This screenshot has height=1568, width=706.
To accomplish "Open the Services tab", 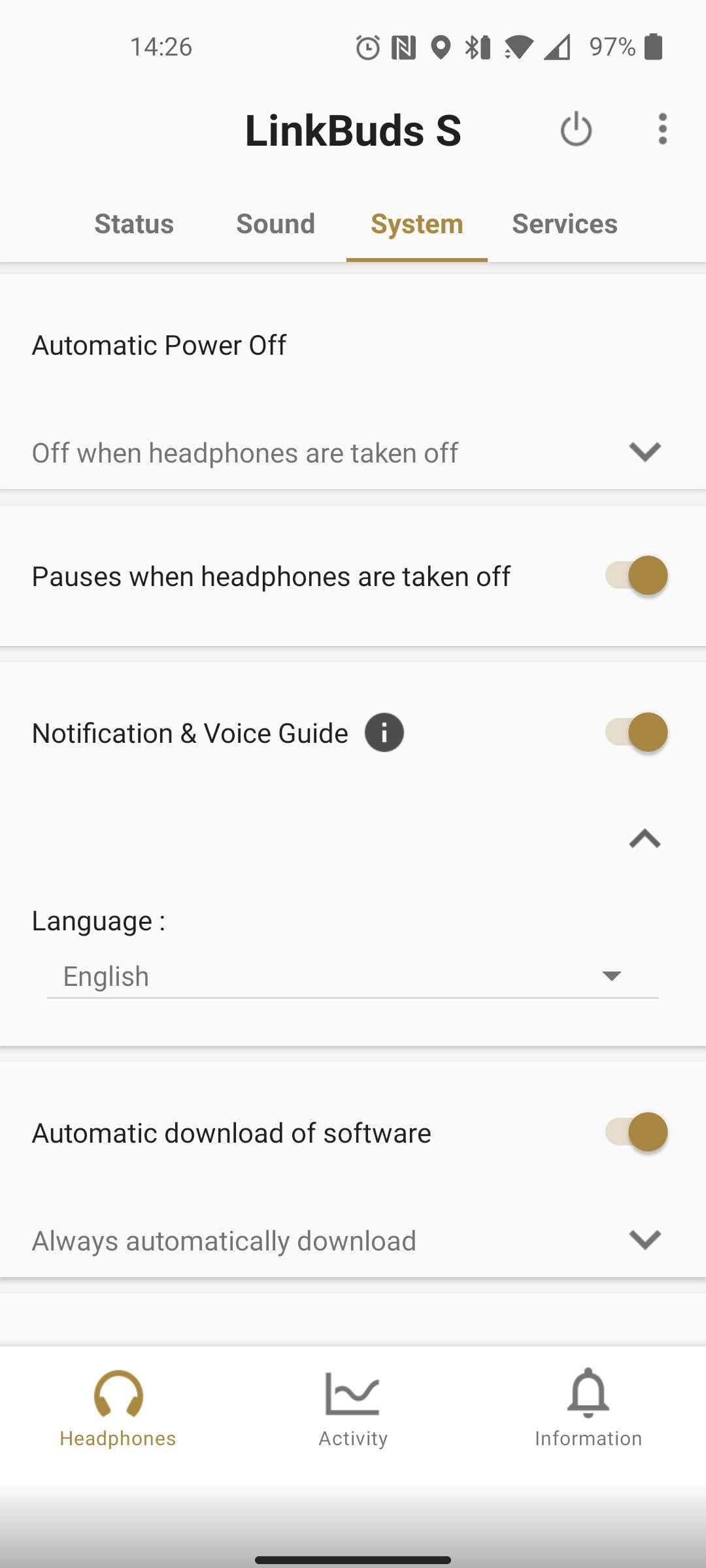I will click(x=564, y=224).
